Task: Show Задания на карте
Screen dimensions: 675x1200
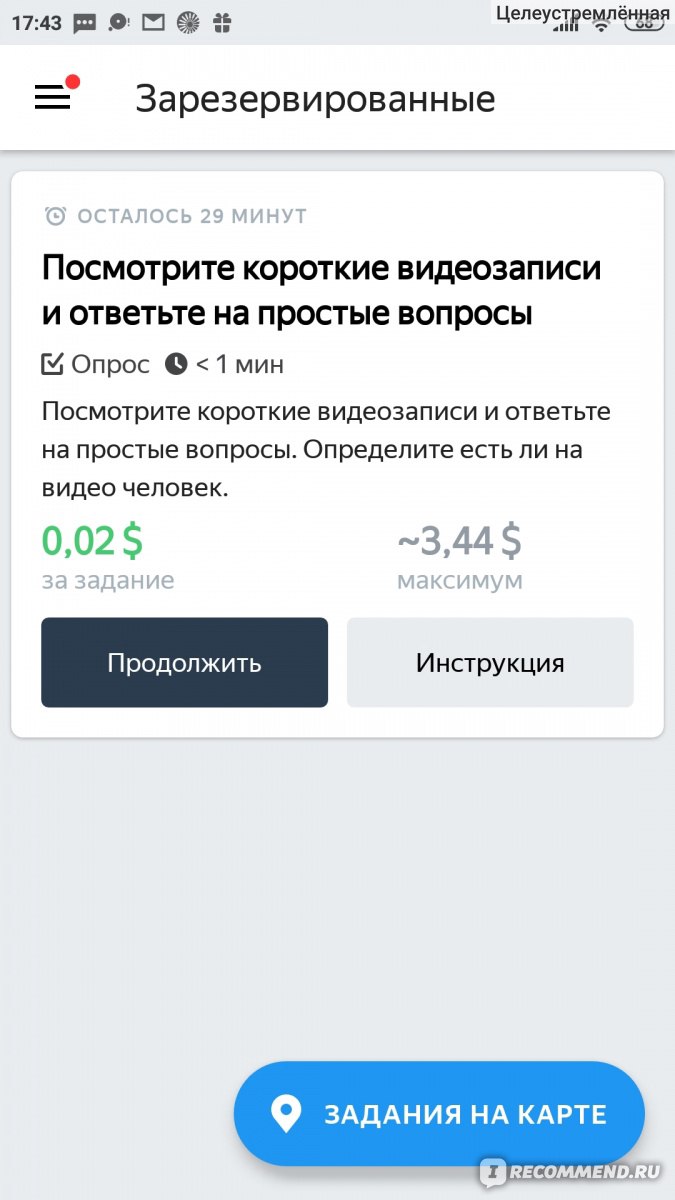Action: [439, 1114]
